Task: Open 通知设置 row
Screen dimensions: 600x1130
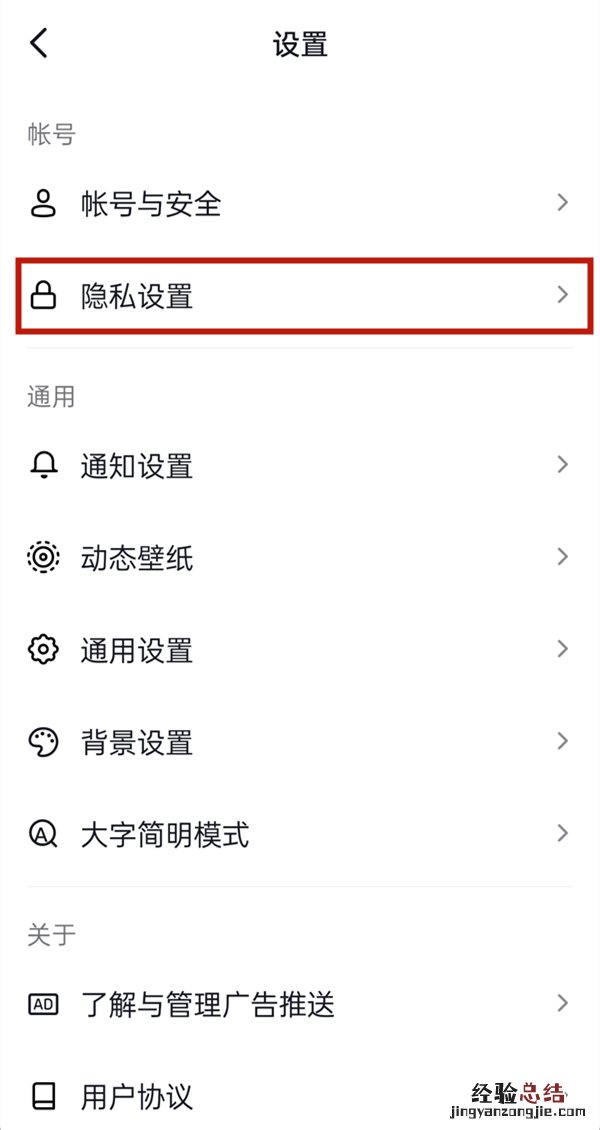Action: click(300, 466)
